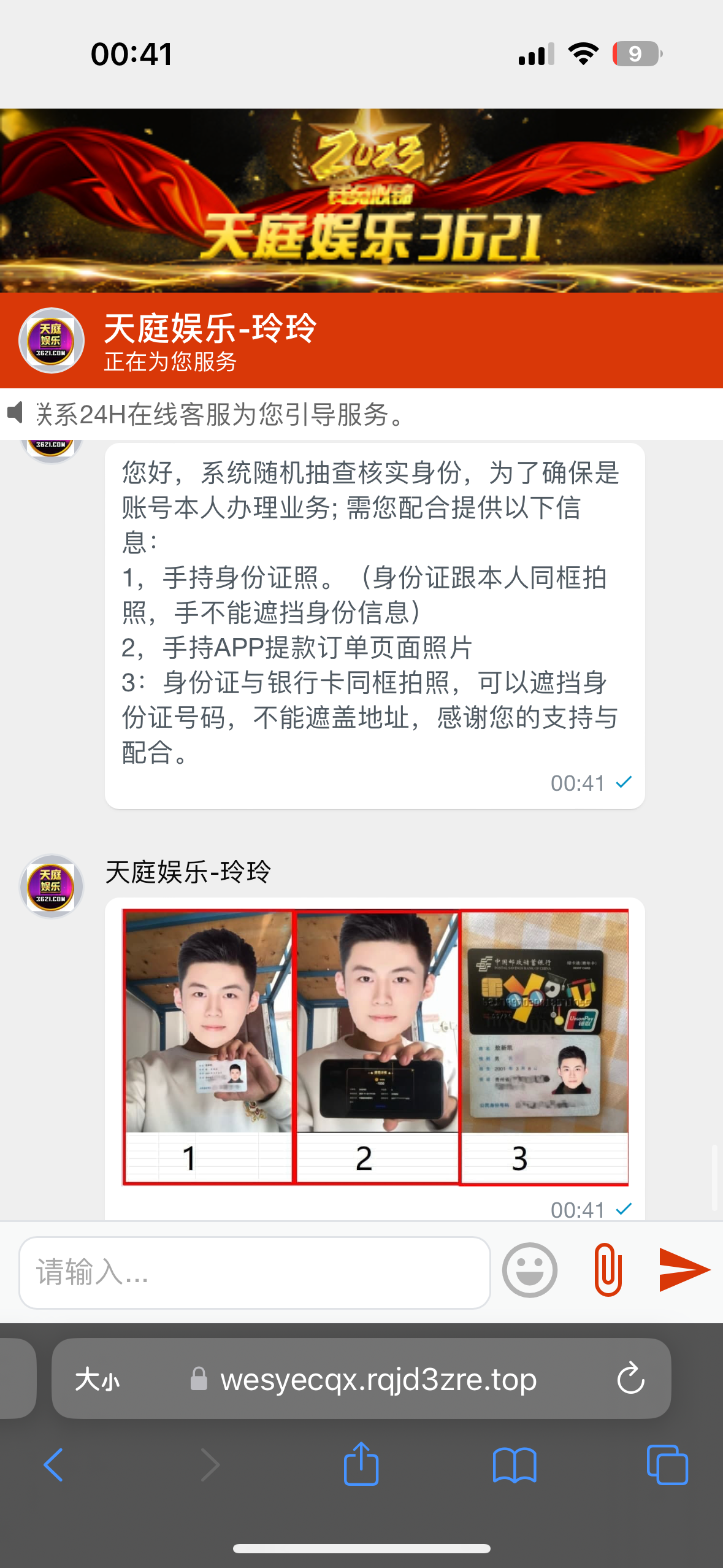Send the message with the arrow icon
This screenshot has height=1568, width=723.
[683, 1269]
